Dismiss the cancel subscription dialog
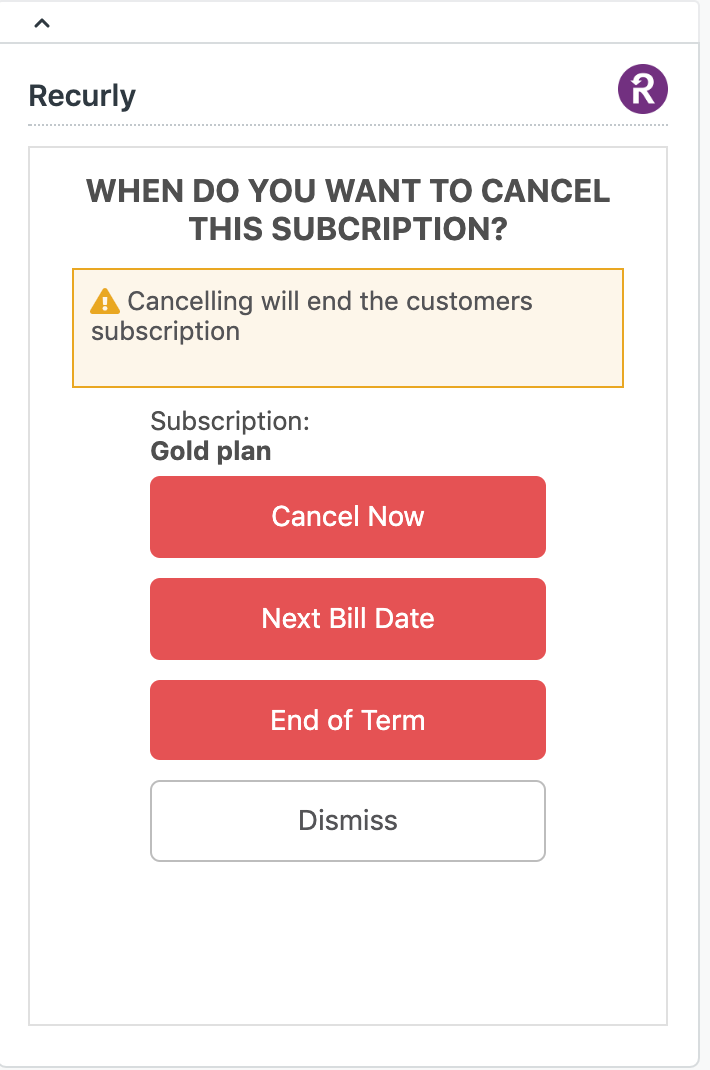 click(x=347, y=820)
